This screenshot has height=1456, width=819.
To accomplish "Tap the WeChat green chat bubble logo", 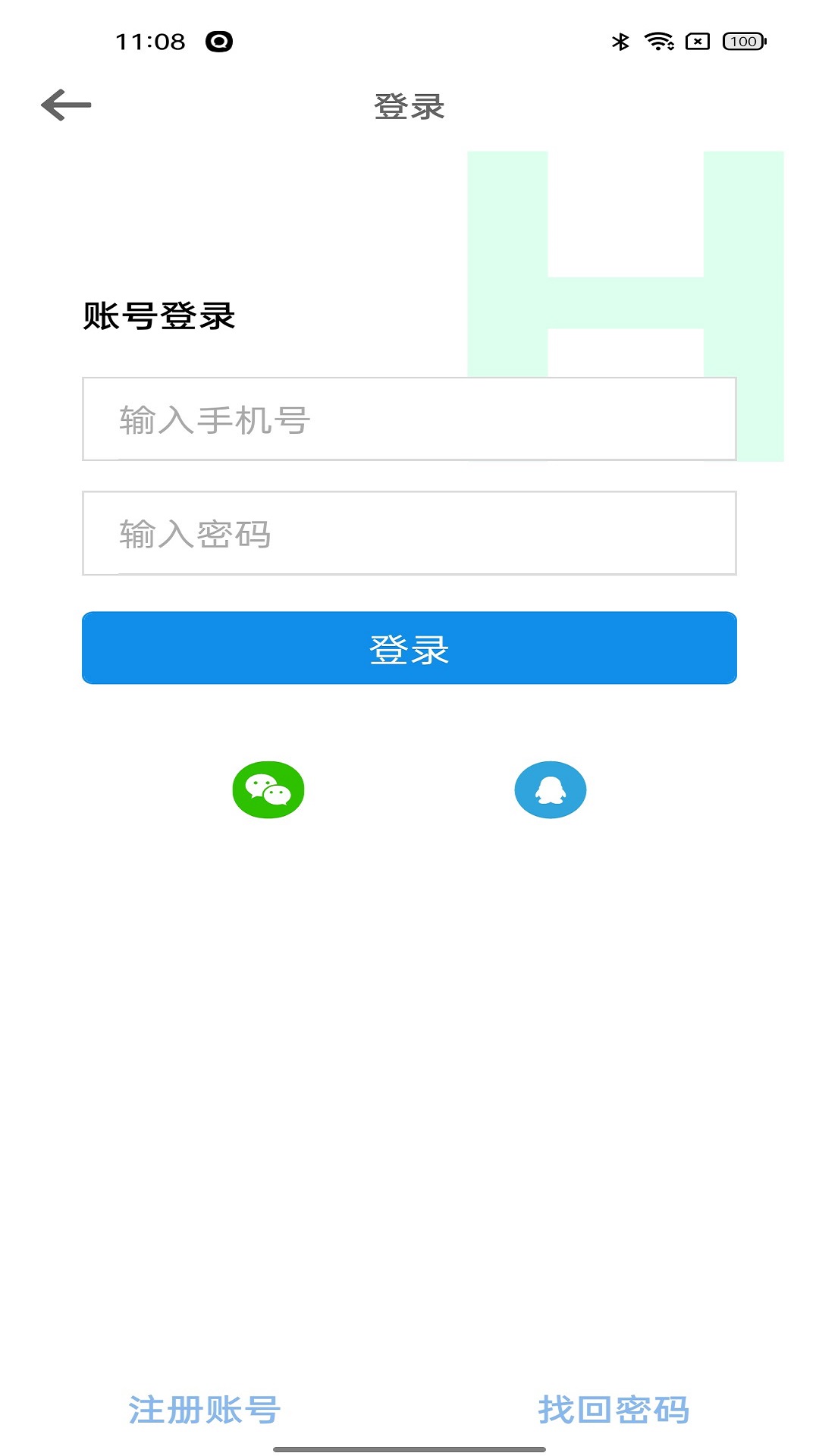I will (268, 789).
